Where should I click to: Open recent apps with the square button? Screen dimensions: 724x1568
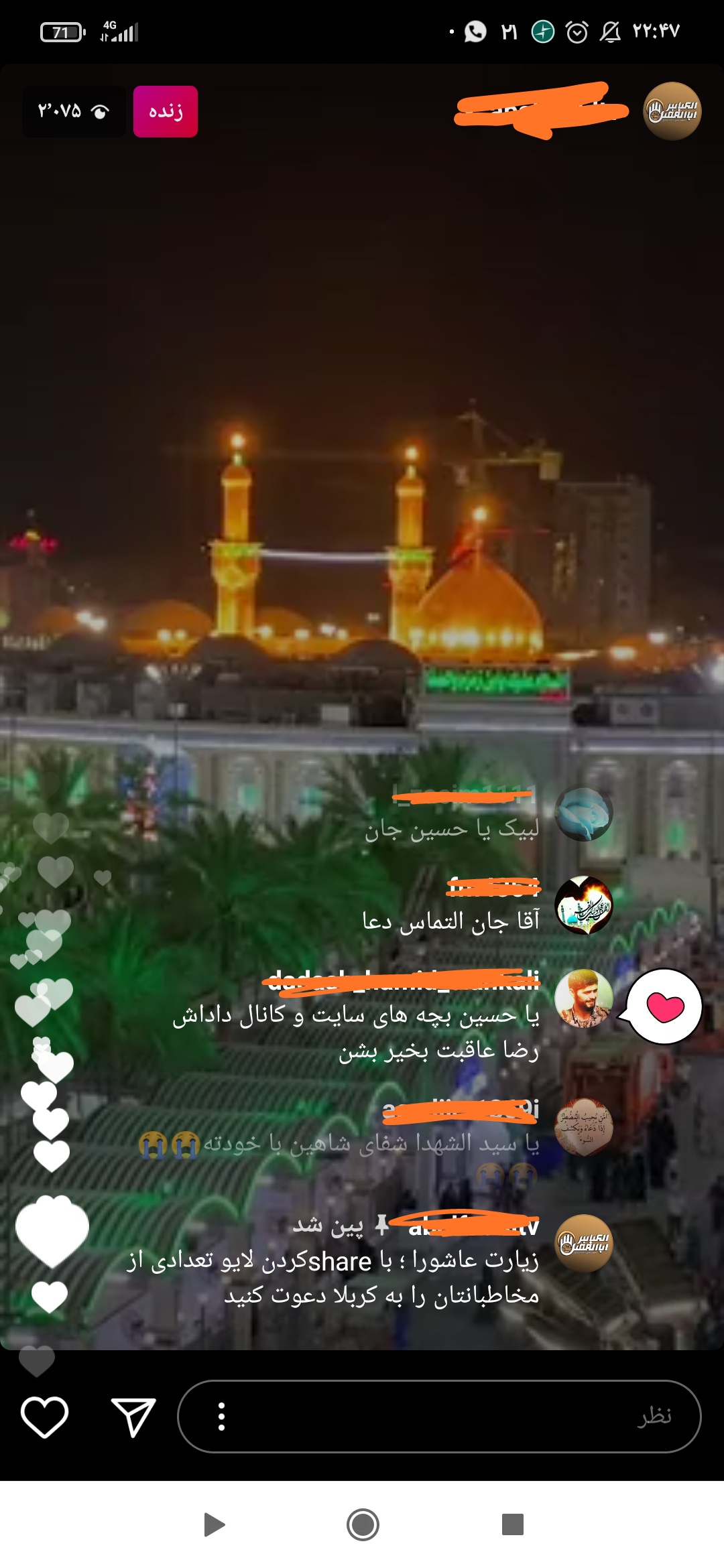[513, 1524]
